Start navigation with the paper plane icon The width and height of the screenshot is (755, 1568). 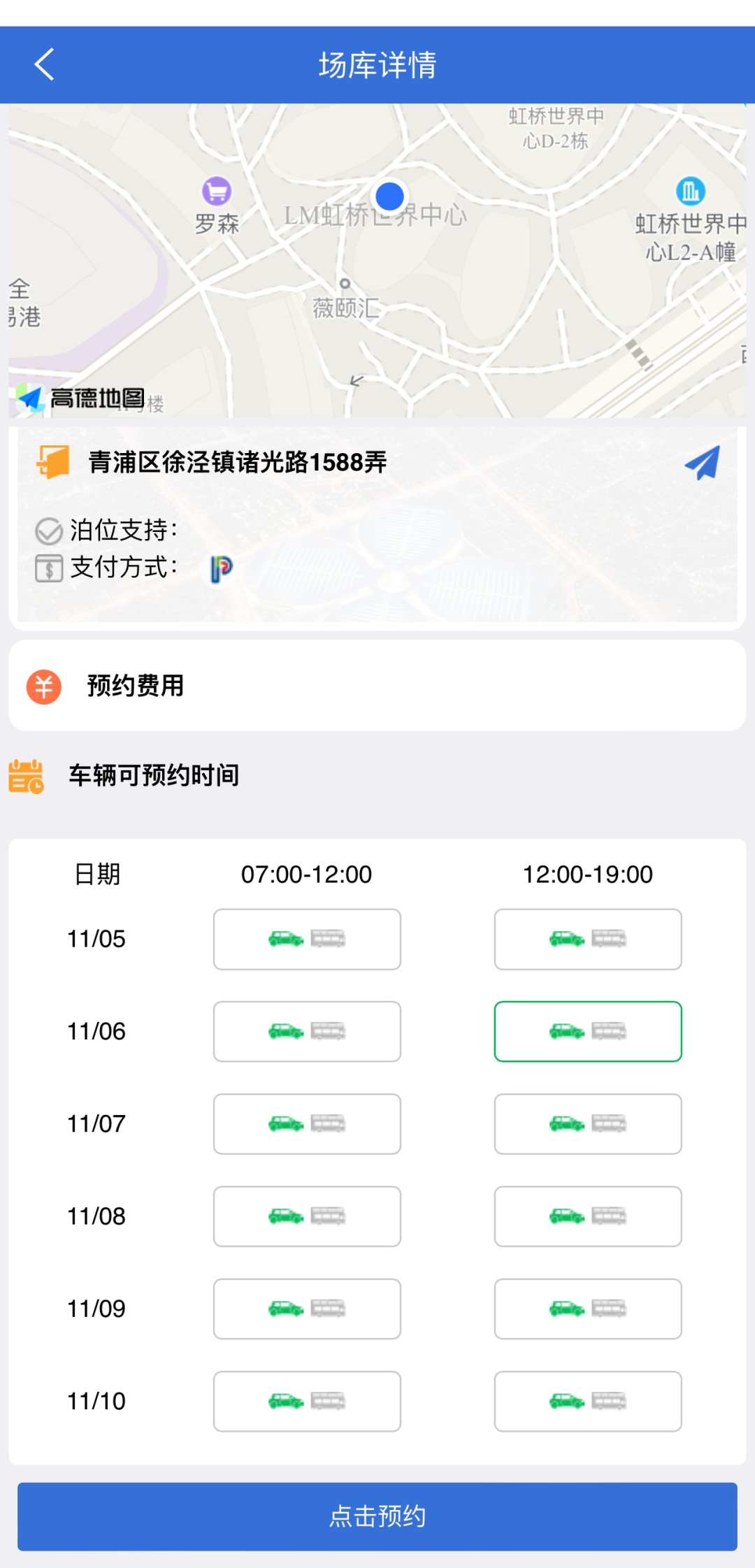coord(702,462)
